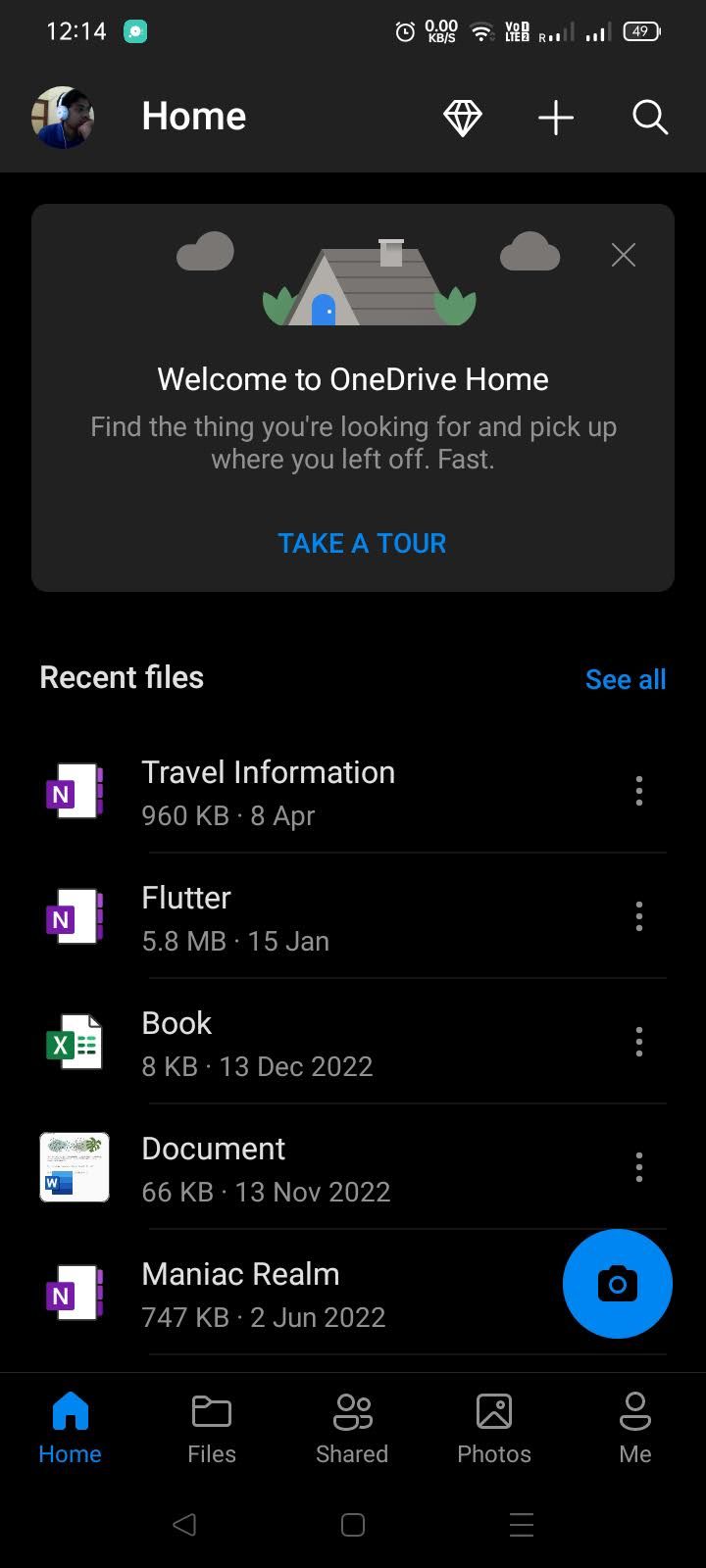Tap the Document Word file thumbnail
The height and width of the screenshot is (1568, 706).
pyautogui.click(x=74, y=1167)
